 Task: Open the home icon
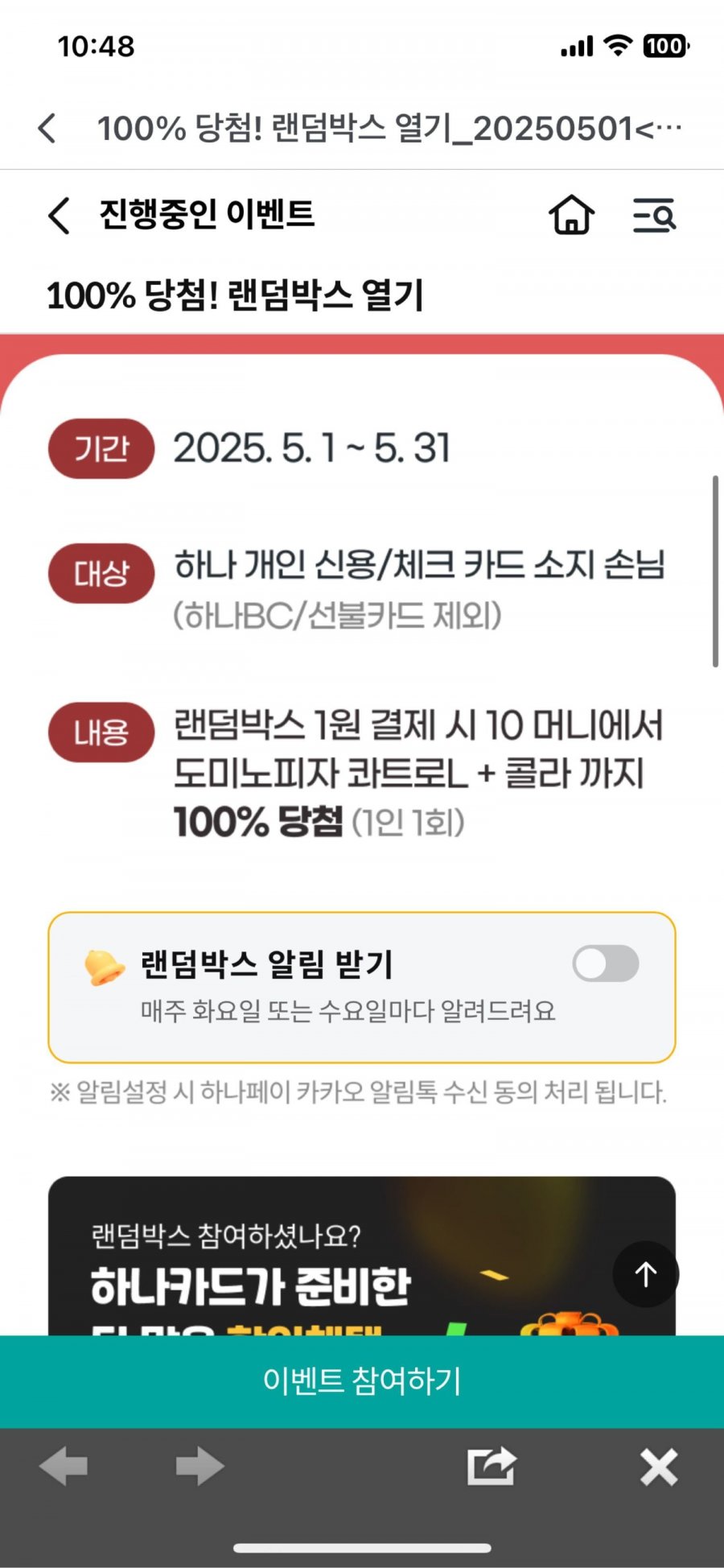point(571,215)
